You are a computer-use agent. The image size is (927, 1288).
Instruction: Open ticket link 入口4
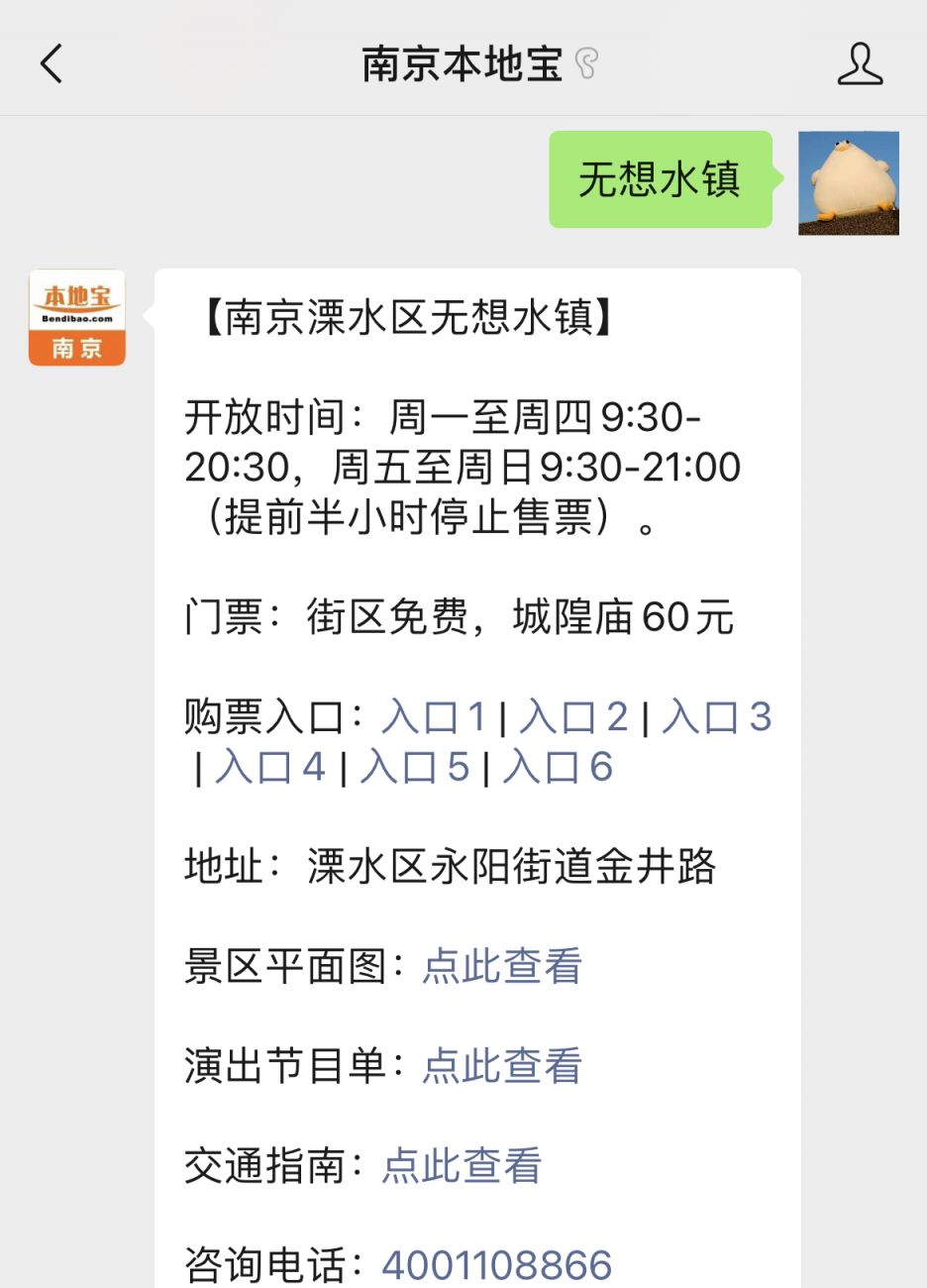pos(269,768)
